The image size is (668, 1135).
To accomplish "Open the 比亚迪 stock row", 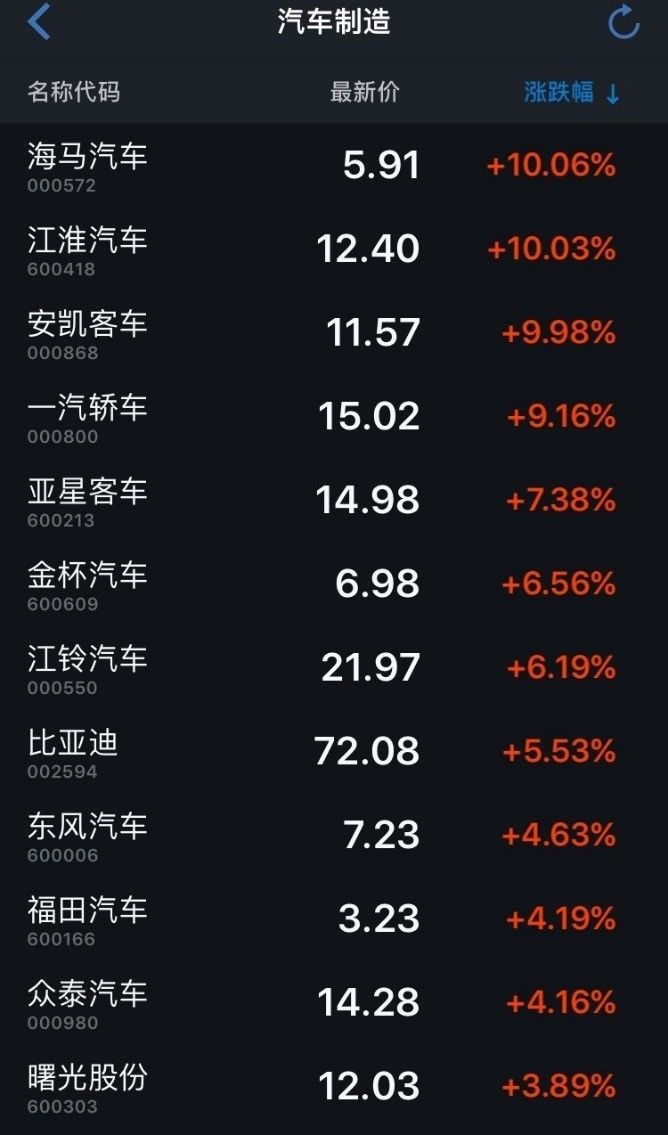I will (334, 752).
